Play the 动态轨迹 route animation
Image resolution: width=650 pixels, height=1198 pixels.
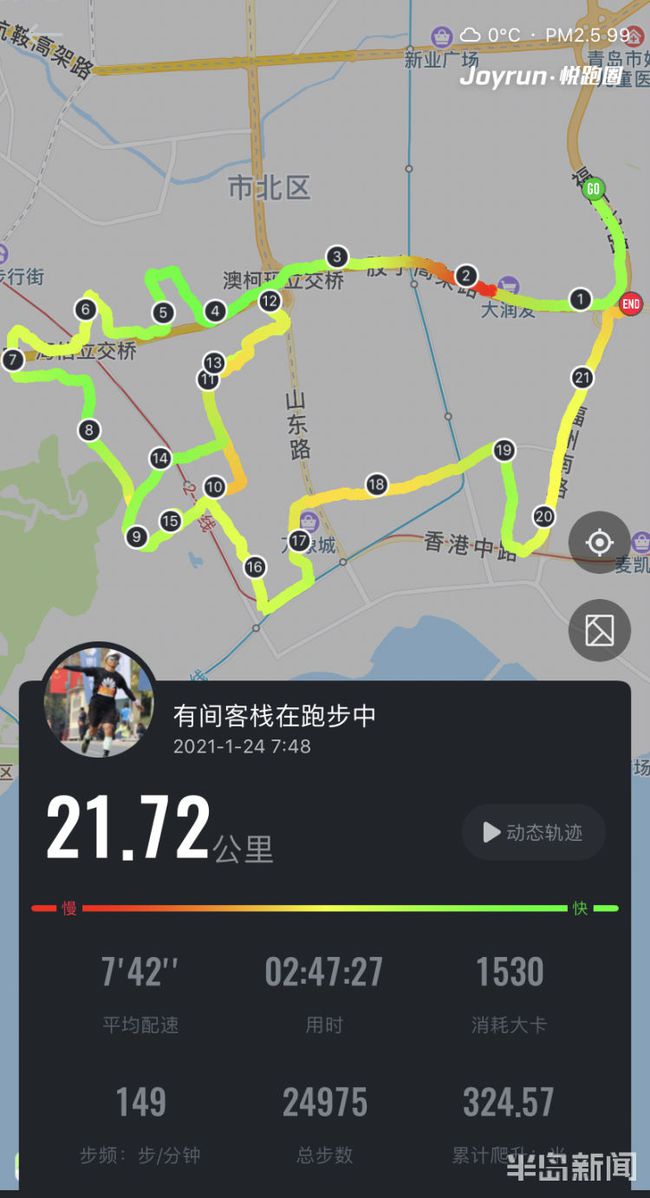coord(534,832)
